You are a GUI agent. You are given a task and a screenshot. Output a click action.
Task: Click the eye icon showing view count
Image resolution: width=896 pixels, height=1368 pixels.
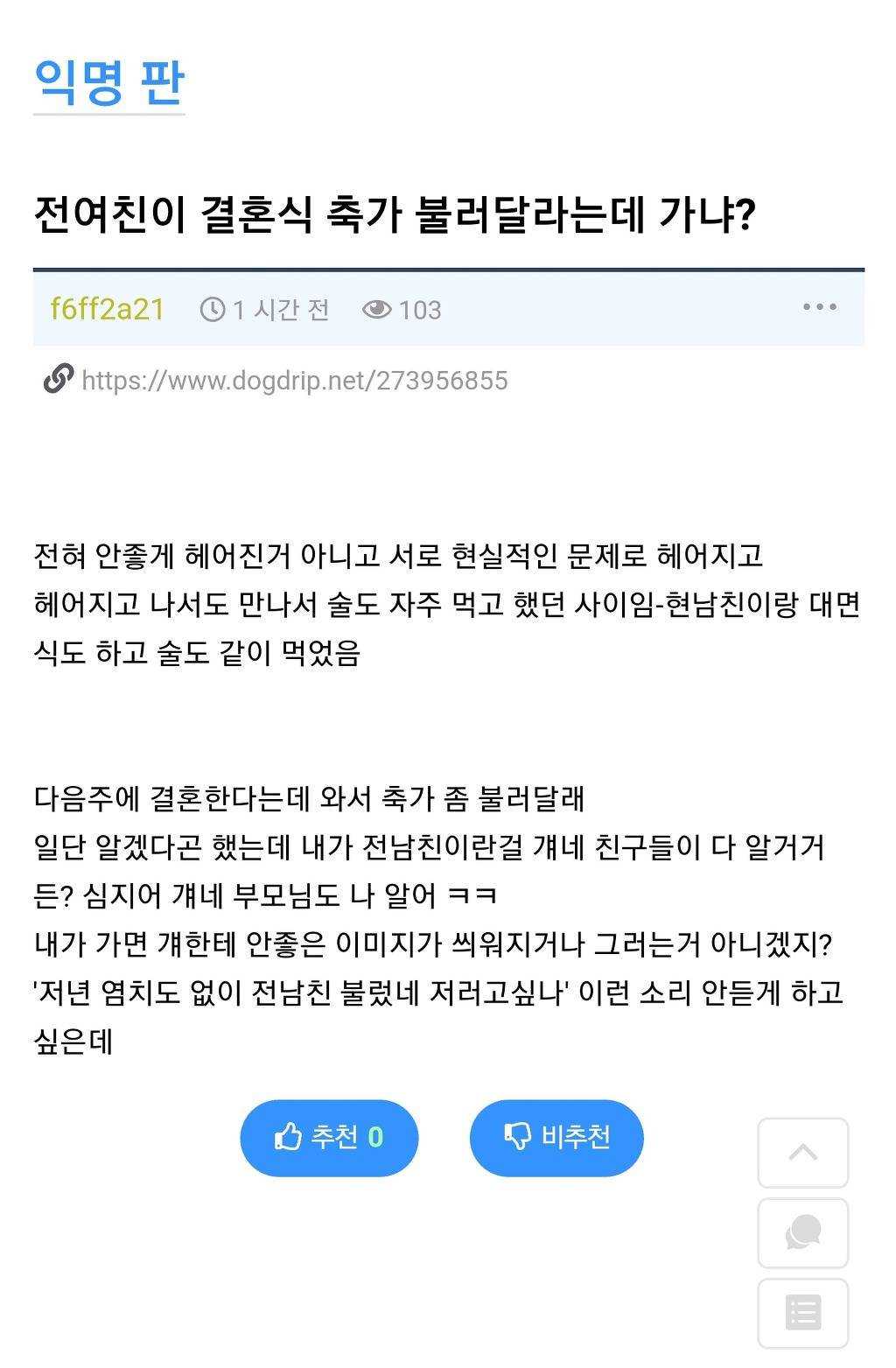(x=376, y=309)
